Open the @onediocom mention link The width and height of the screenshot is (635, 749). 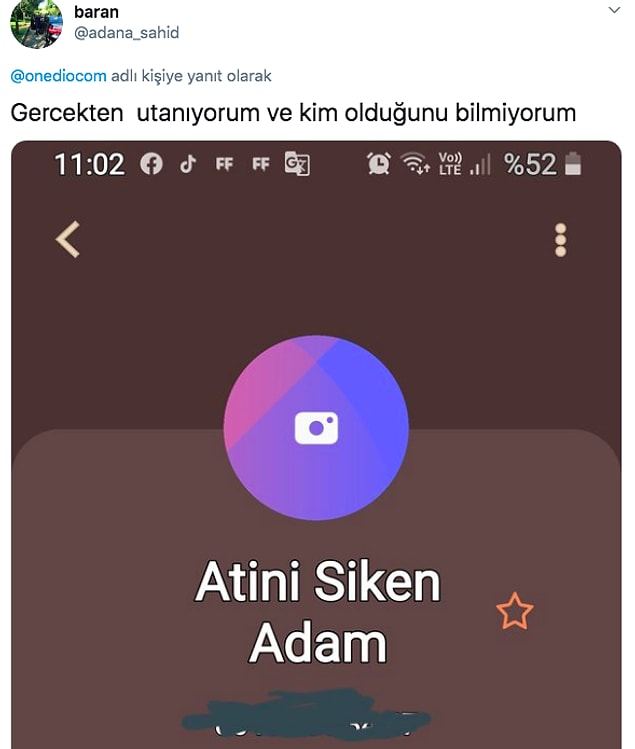58,76
